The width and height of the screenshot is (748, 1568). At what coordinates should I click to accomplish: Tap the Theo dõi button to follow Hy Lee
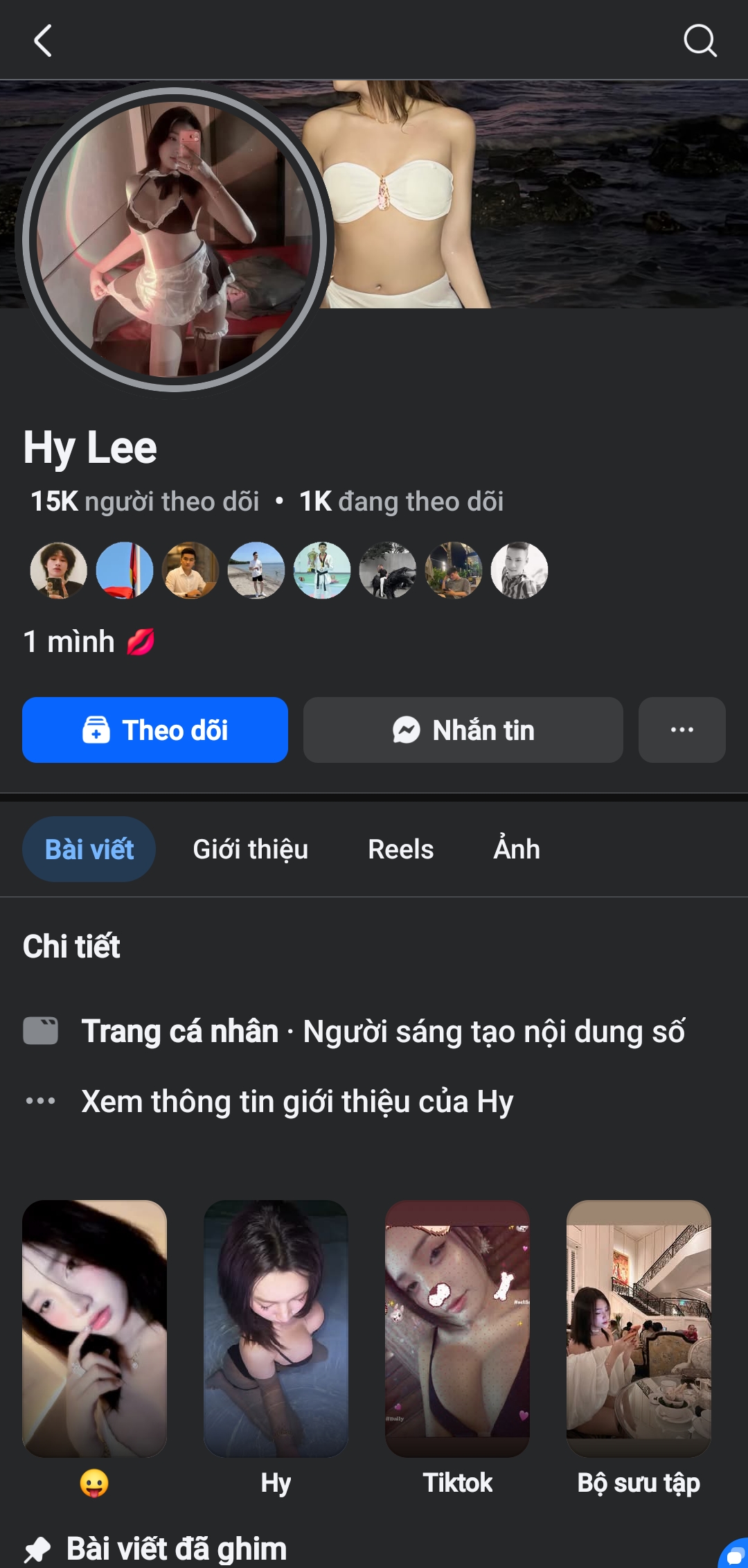tap(155, 730)
